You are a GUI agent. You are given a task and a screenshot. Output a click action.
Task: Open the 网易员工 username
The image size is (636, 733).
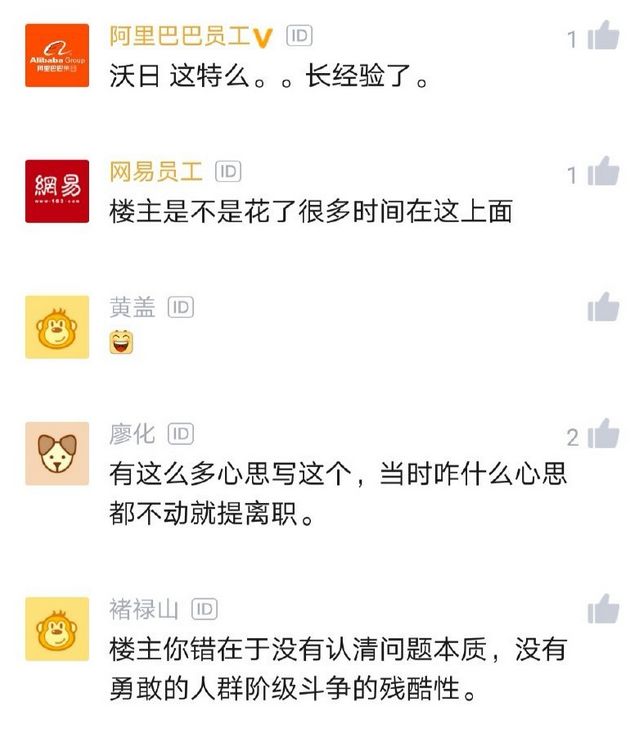tap(156, 172)
